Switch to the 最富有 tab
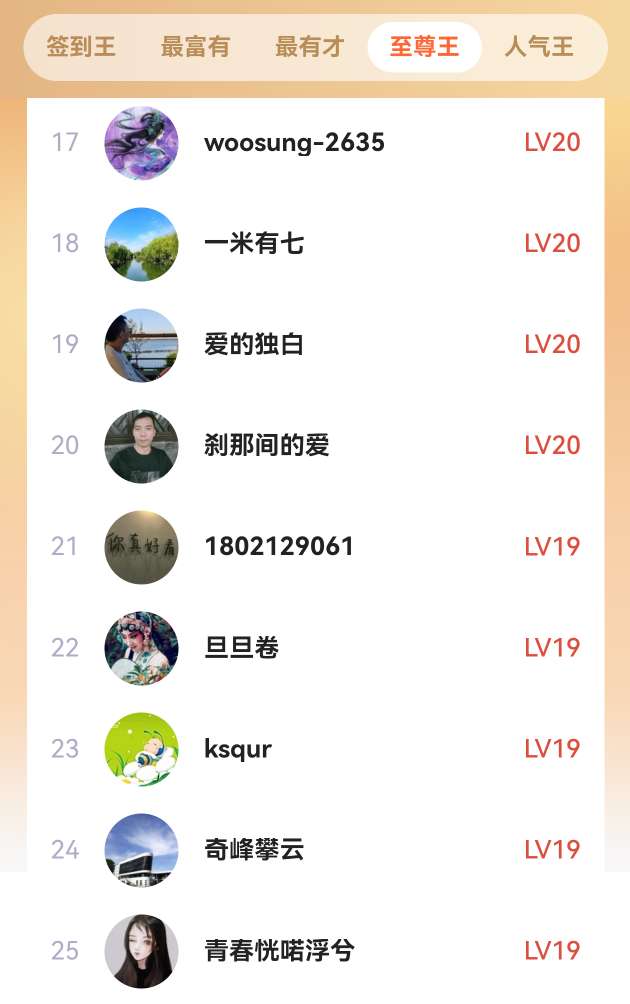The height and width of the screenshot is (1004, 630). coord(195,47)
